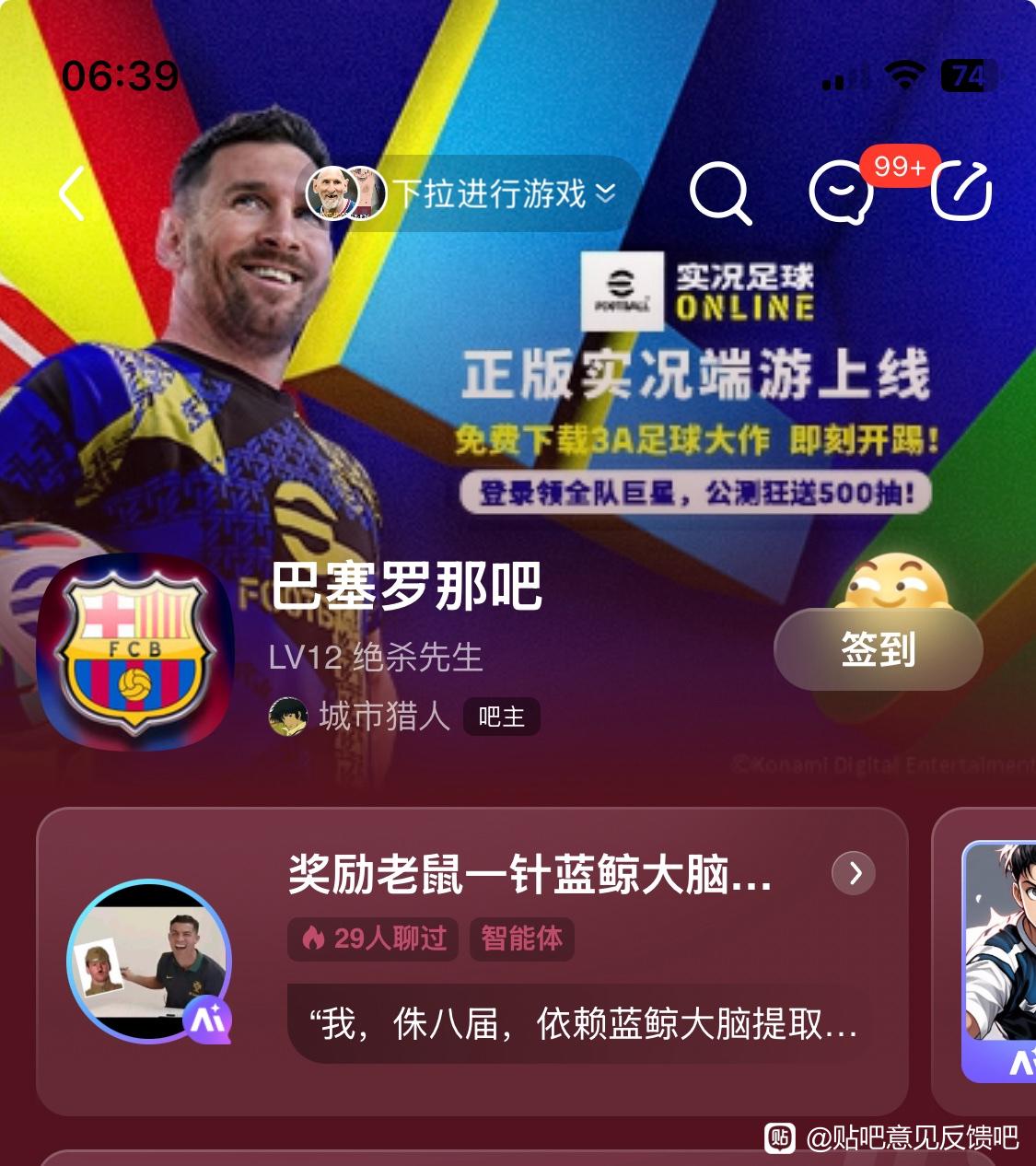Screen dimensions: 1036x1166
Task: Open search in 巴塞罗那吧
Action: 720,192
